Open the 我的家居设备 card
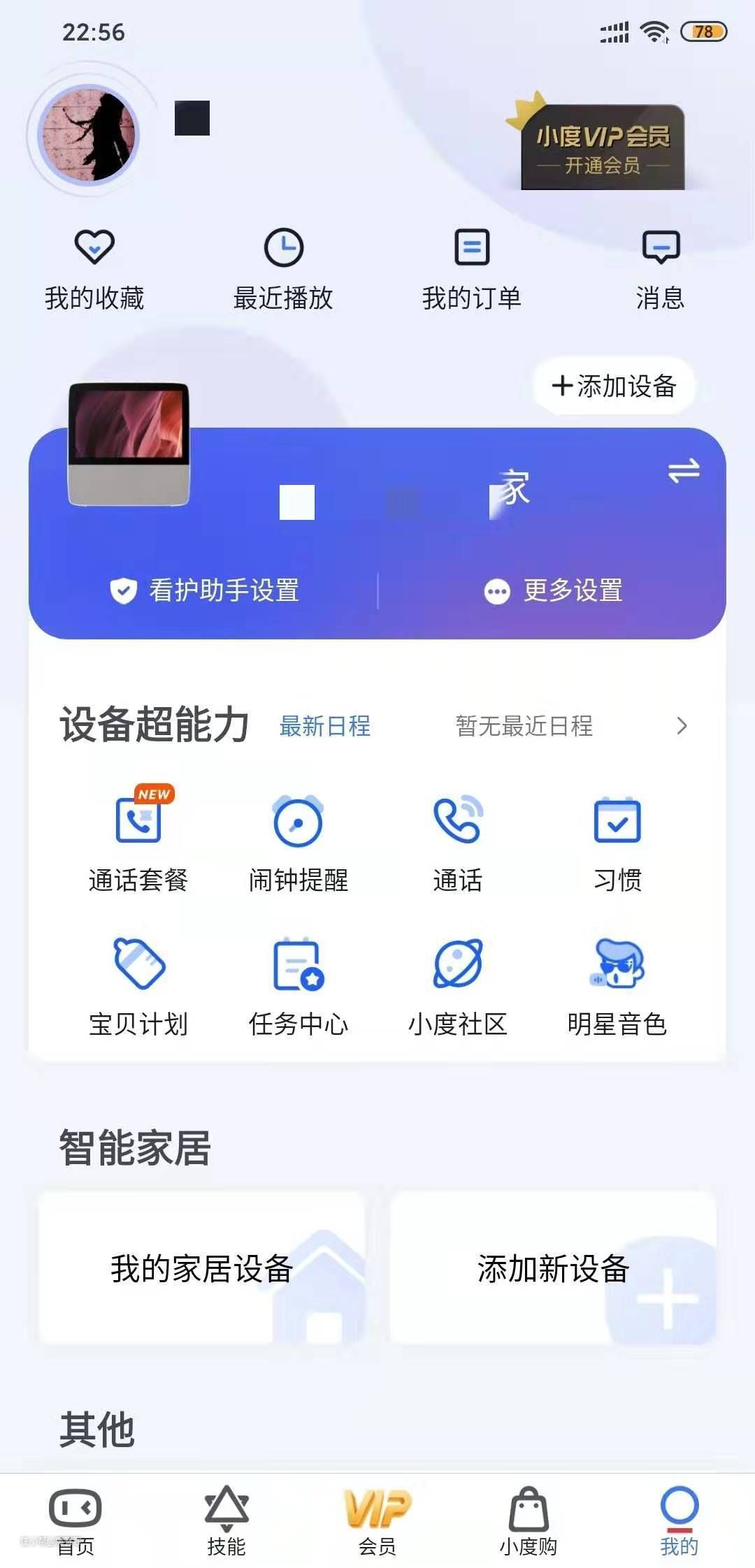 (x=202, y=1268)
